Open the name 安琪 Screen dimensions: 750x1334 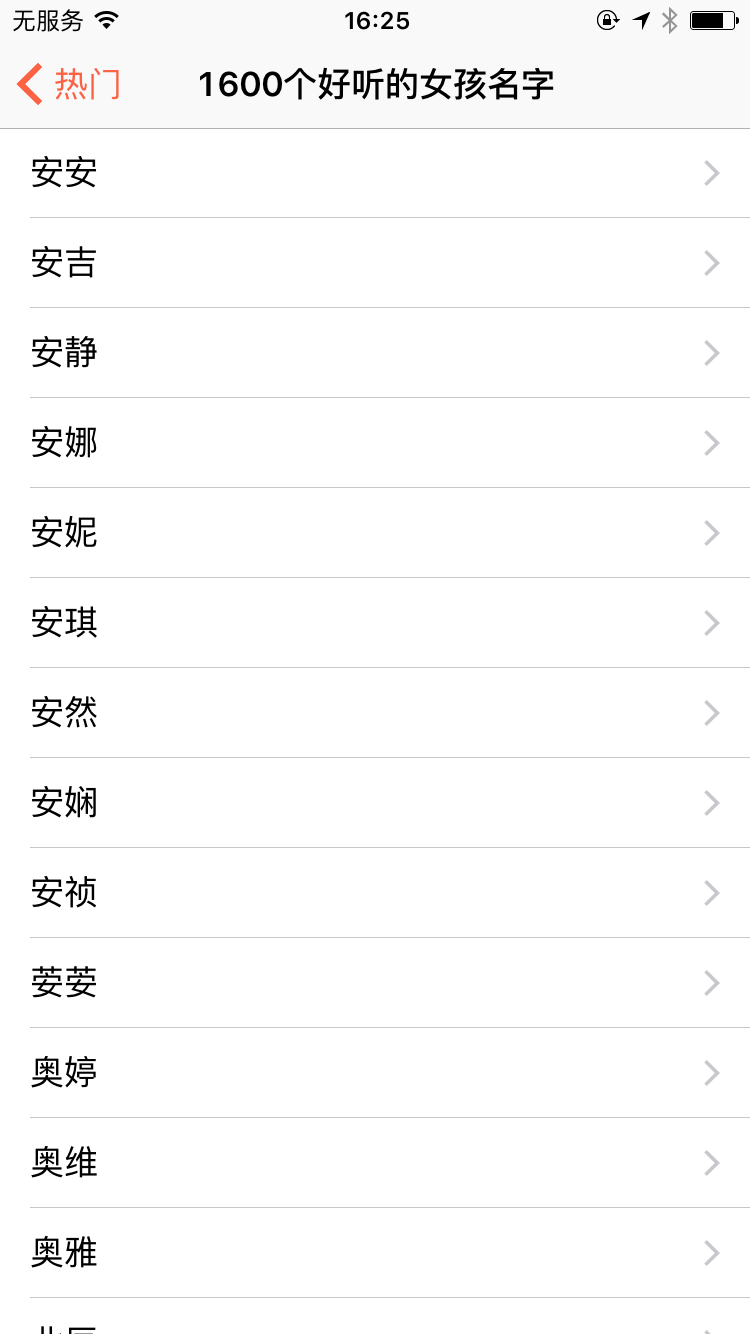pyautogui.click(x=375, y=623)
